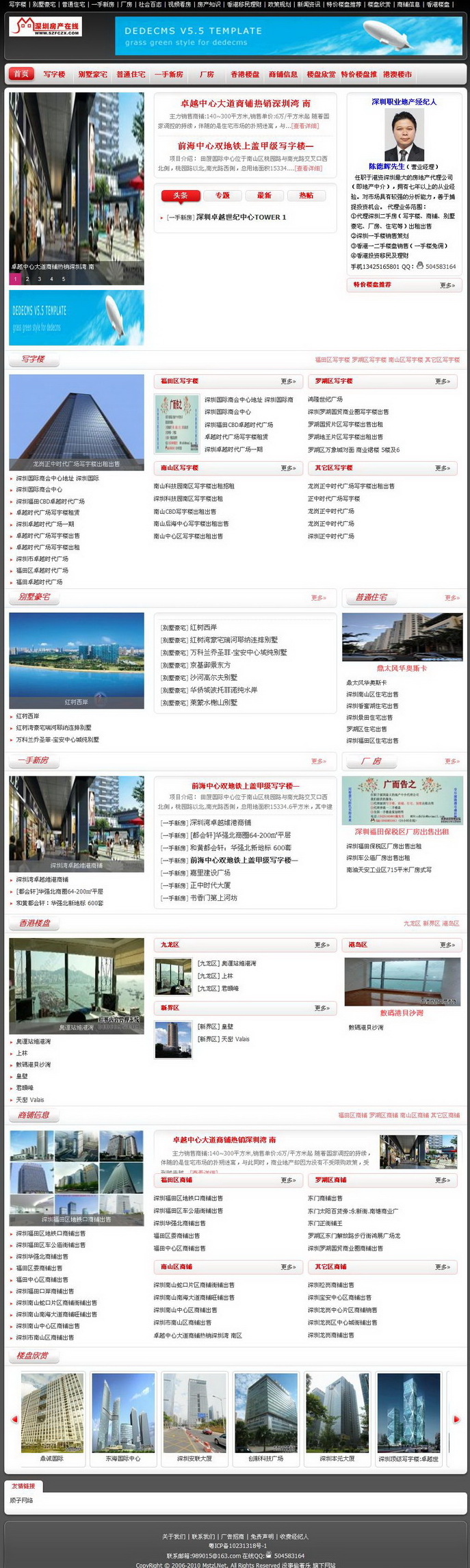Open the listing 红树湾紫宅瑞河耶纳连排别墅
Screen dimensions: 470x1568
[233, 640]
